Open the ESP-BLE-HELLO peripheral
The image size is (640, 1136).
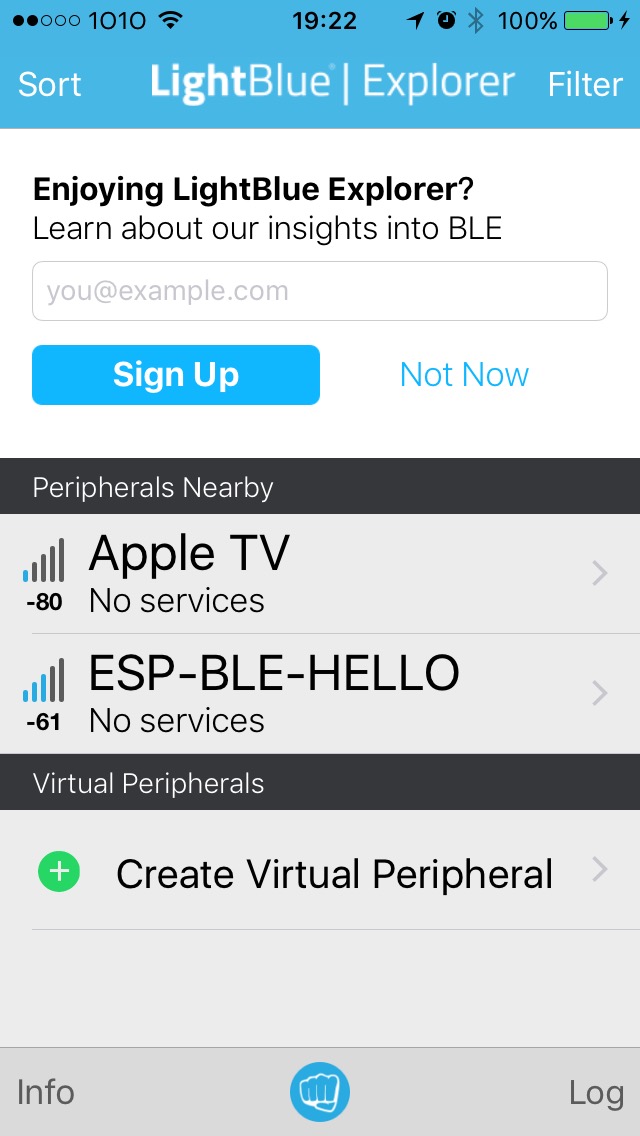(x=320, y=694)
